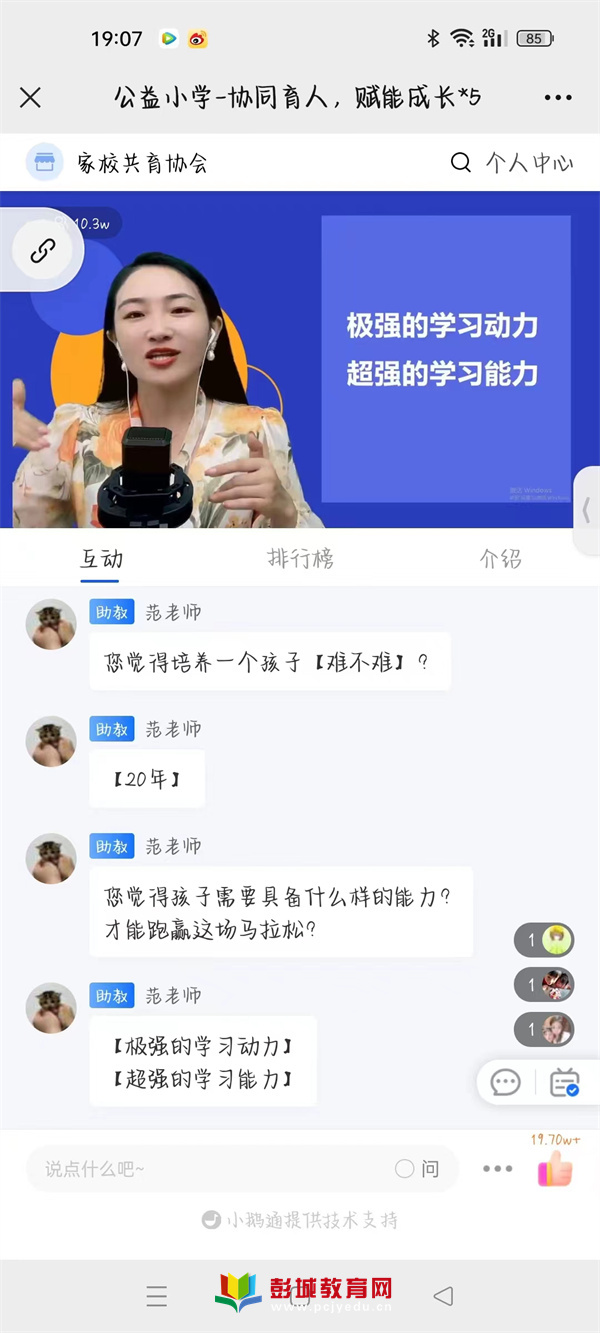Open the system recent apps menu
The width and height of the screenshot is (600, 1333).
157,1296
